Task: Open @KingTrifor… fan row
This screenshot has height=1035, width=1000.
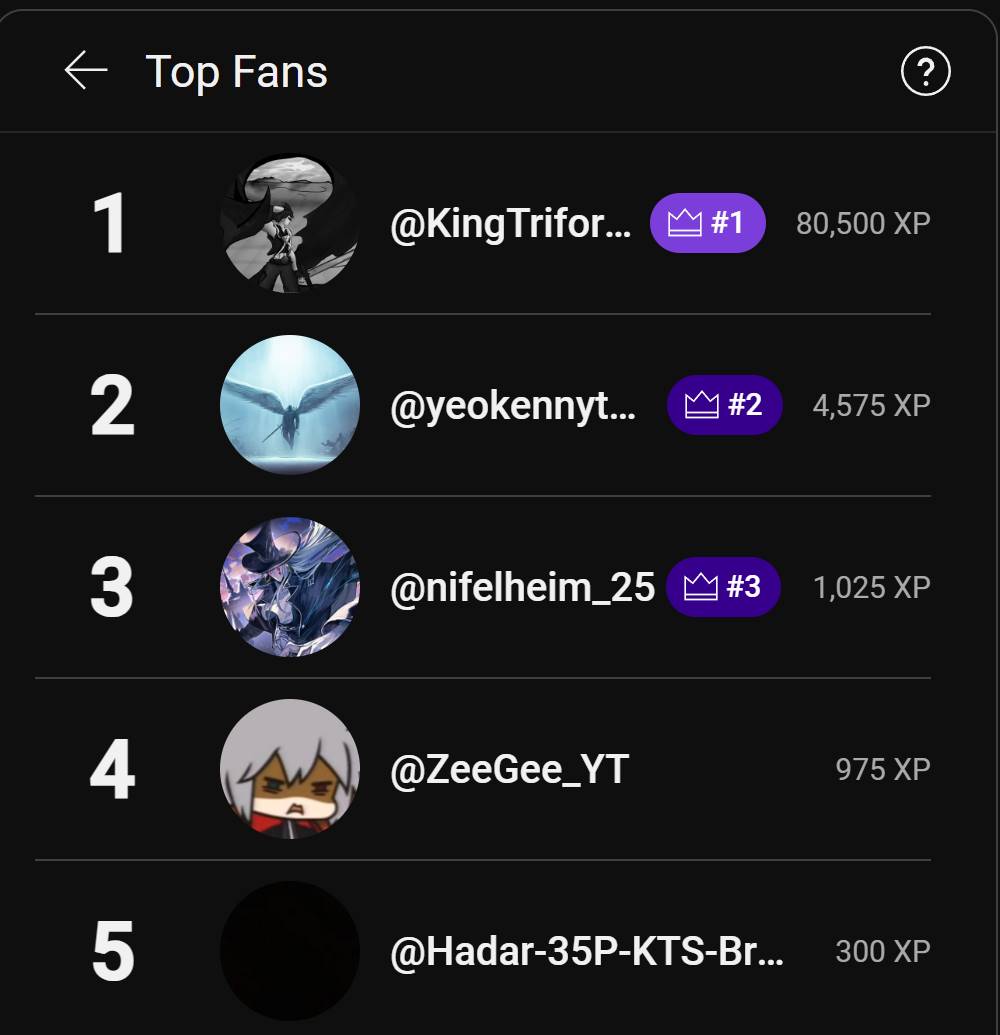Action: pyautogui.click(x=510, y=224)
